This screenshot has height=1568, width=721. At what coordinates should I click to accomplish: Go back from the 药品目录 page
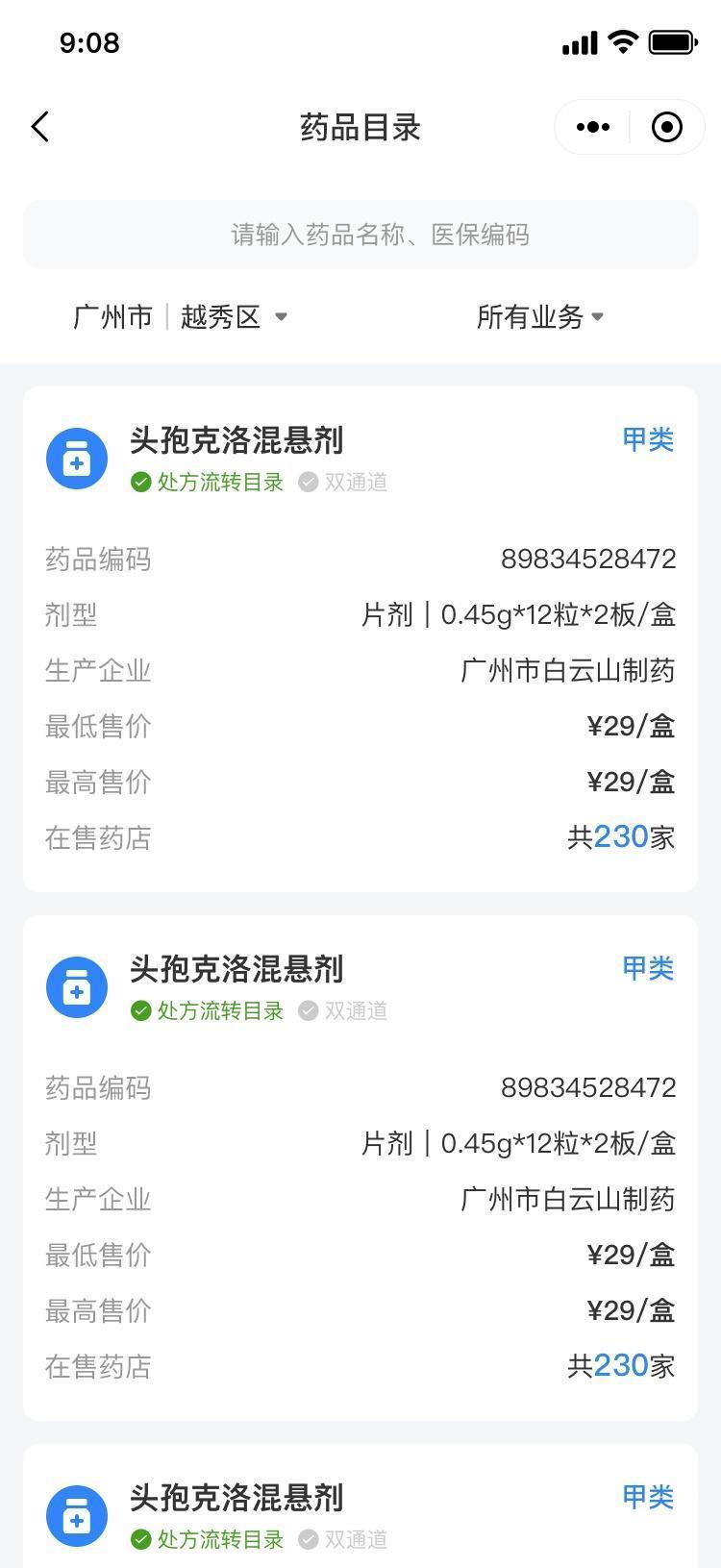click(x=40, y=127)
